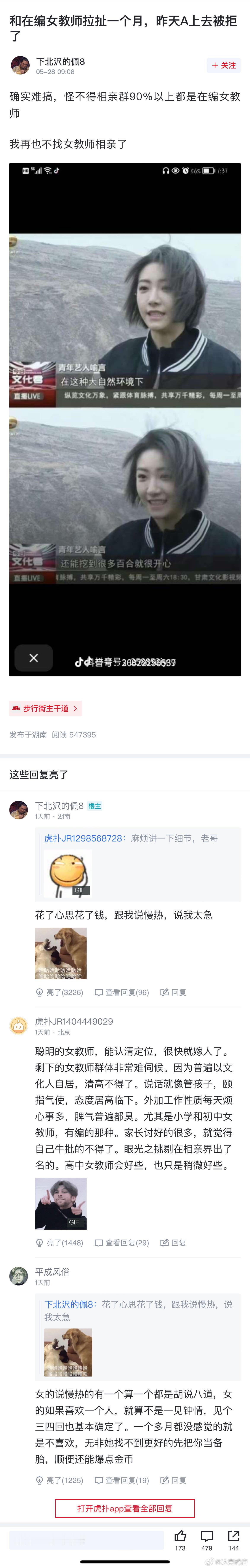Open the comment input field at the bottom
The image size is (250, 1568).
85,1539
